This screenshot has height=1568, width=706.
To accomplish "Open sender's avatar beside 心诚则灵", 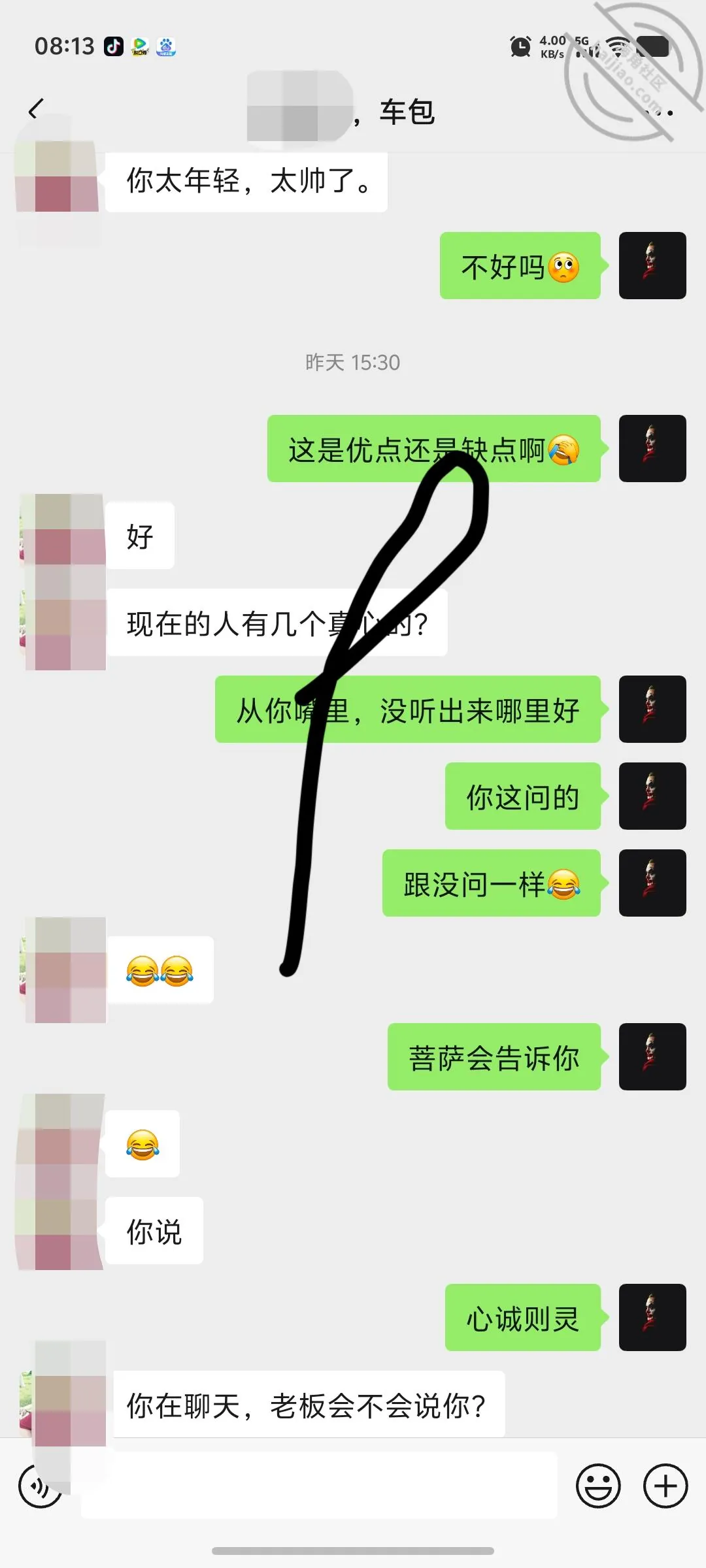I will 652,1317.
